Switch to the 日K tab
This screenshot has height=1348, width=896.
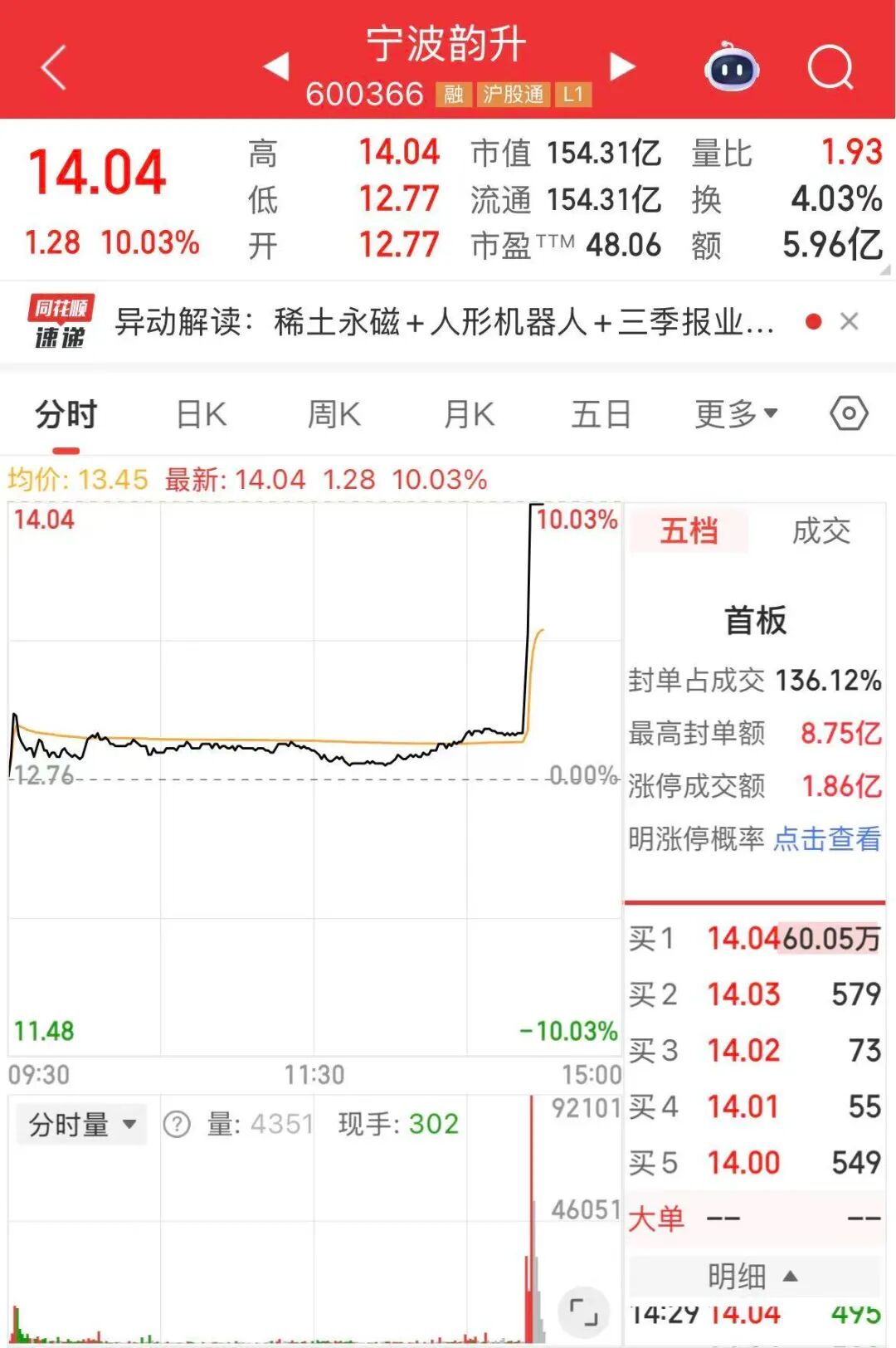(199, 413)
